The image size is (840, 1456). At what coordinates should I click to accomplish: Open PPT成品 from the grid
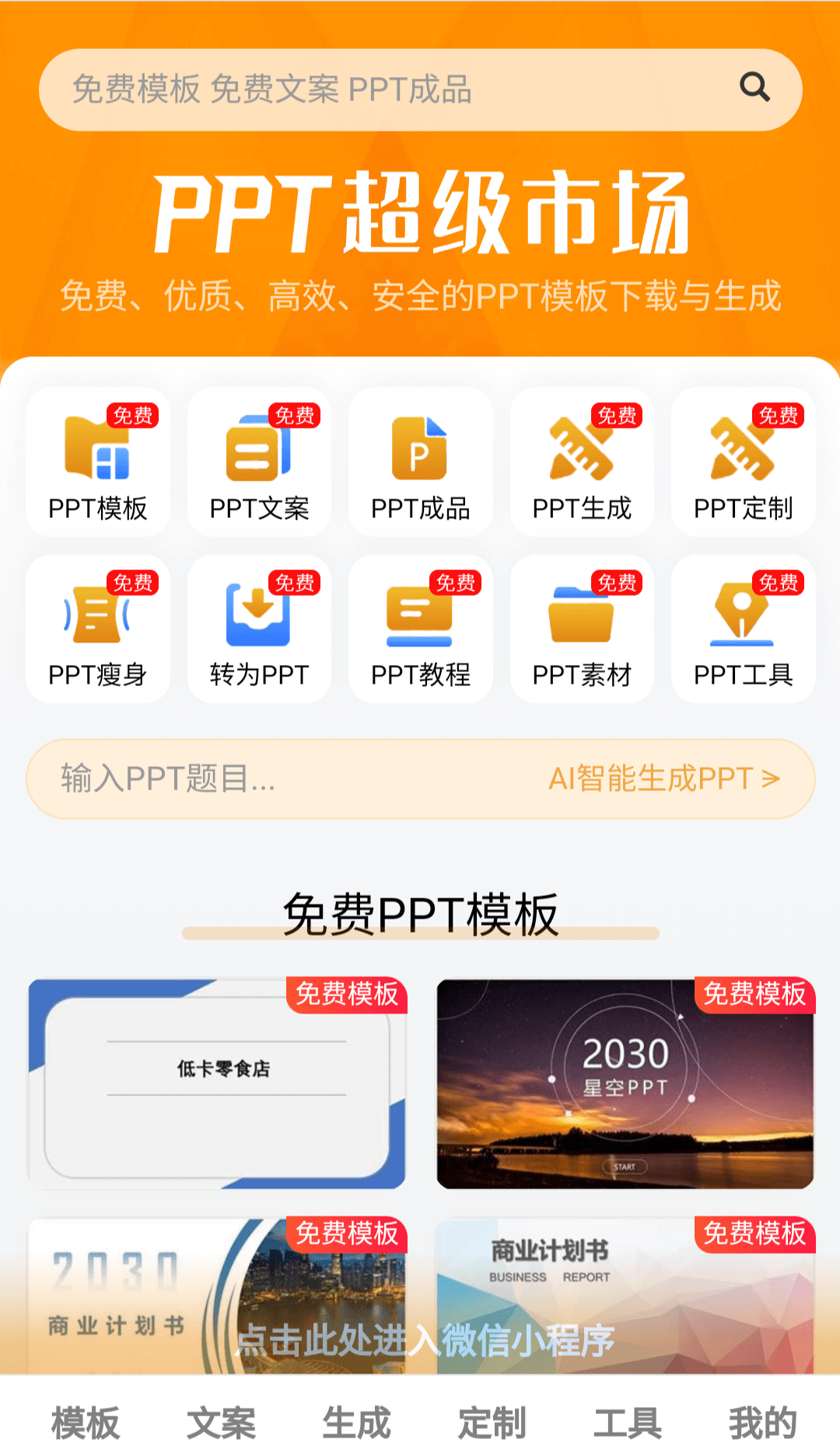[x=420, y=463]
